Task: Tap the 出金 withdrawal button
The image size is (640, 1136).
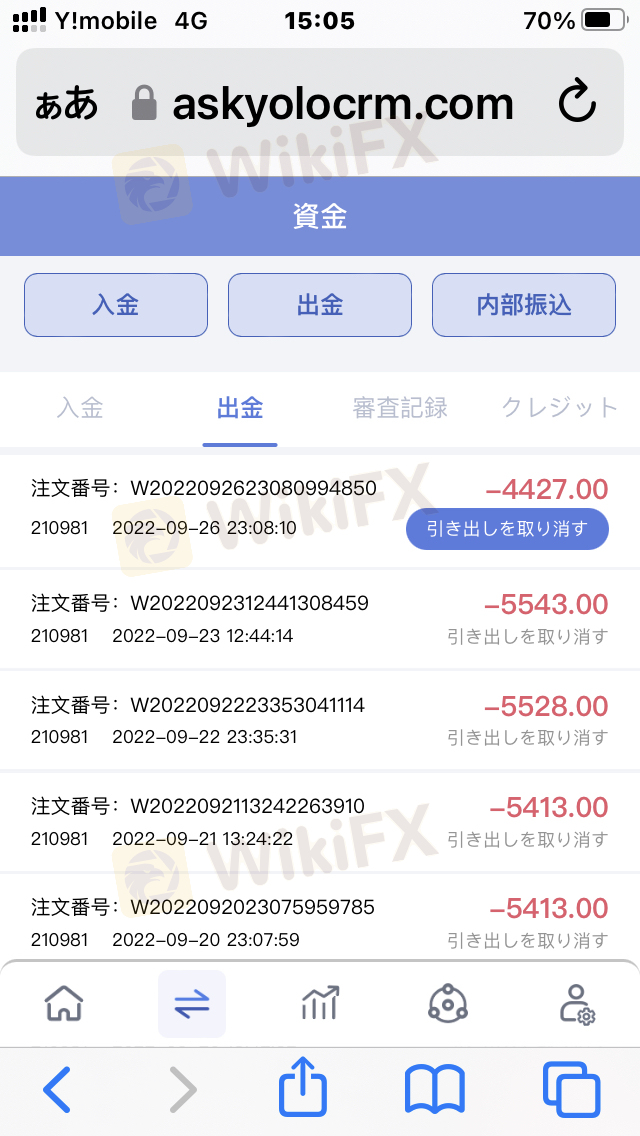Action: tap(320, 305)
